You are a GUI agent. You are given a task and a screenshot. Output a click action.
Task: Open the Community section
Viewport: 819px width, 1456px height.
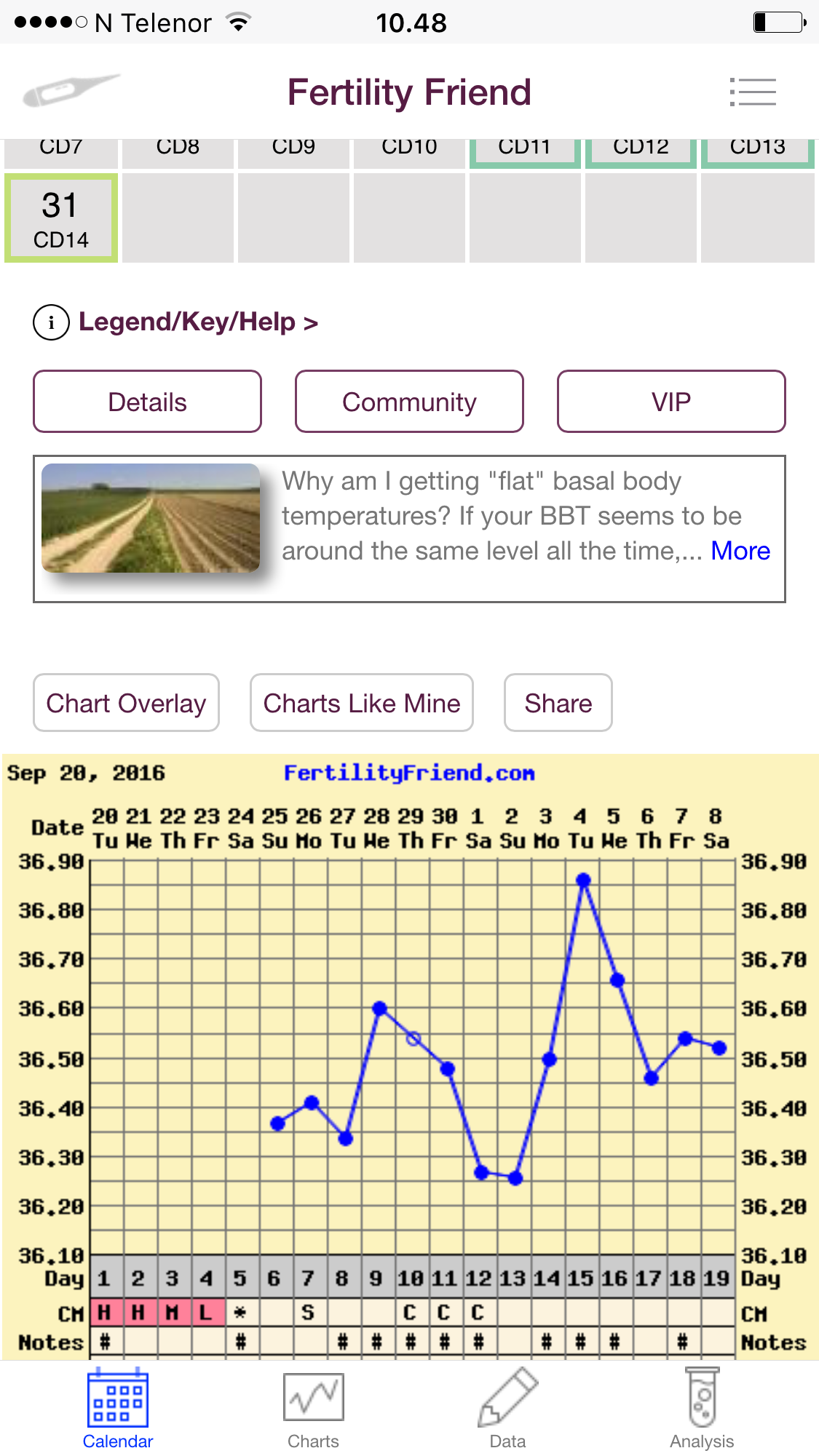tap(409, 402)
